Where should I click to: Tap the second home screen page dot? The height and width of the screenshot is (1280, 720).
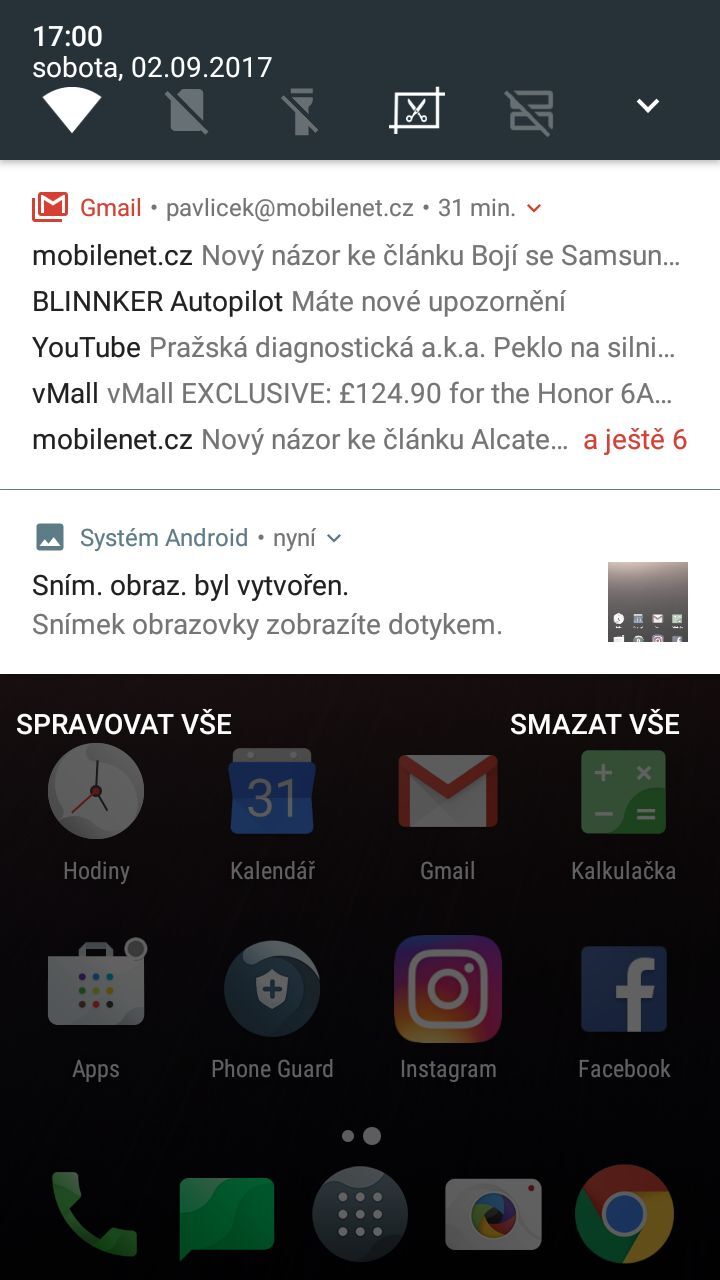pyautogui.click(x=371, y=1136)
